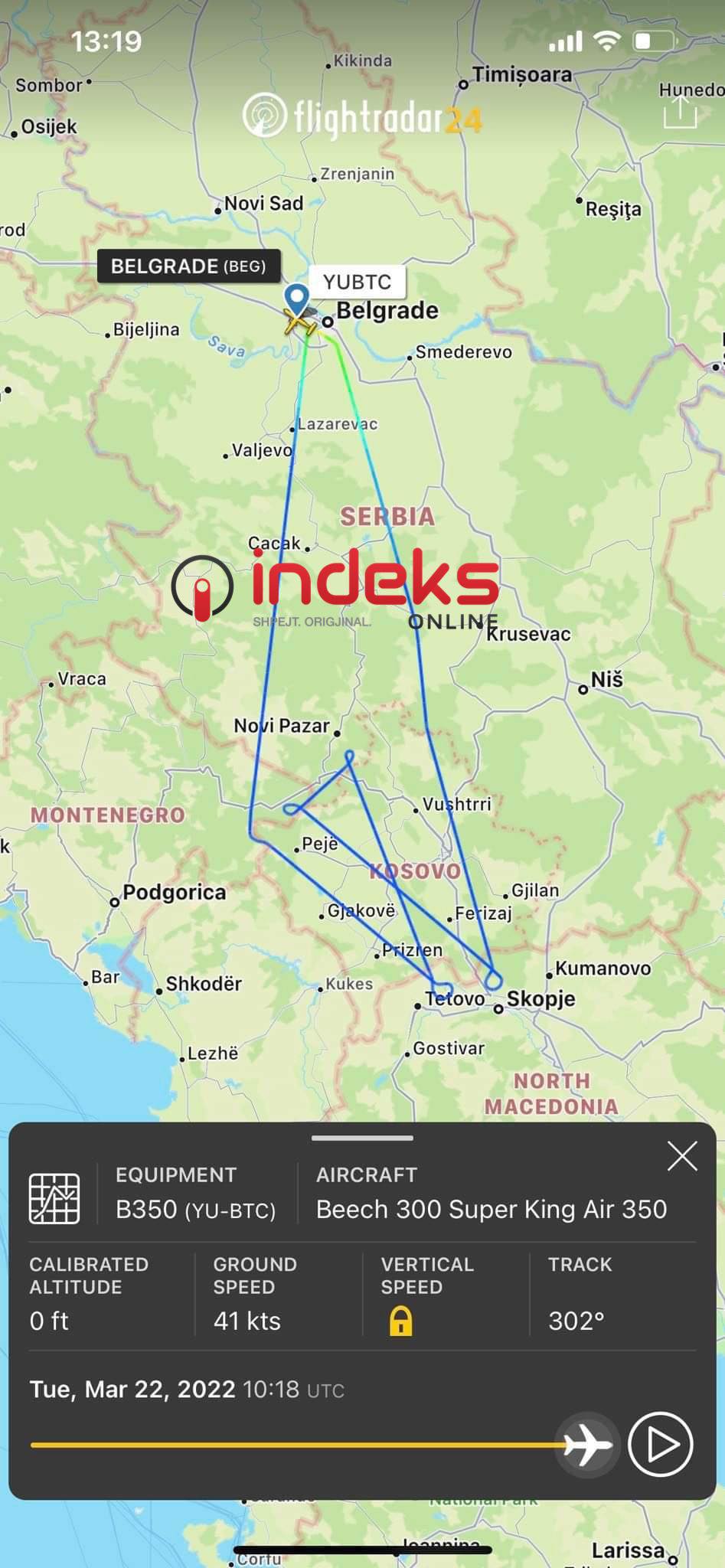Share this flight playback

[680, 113]
